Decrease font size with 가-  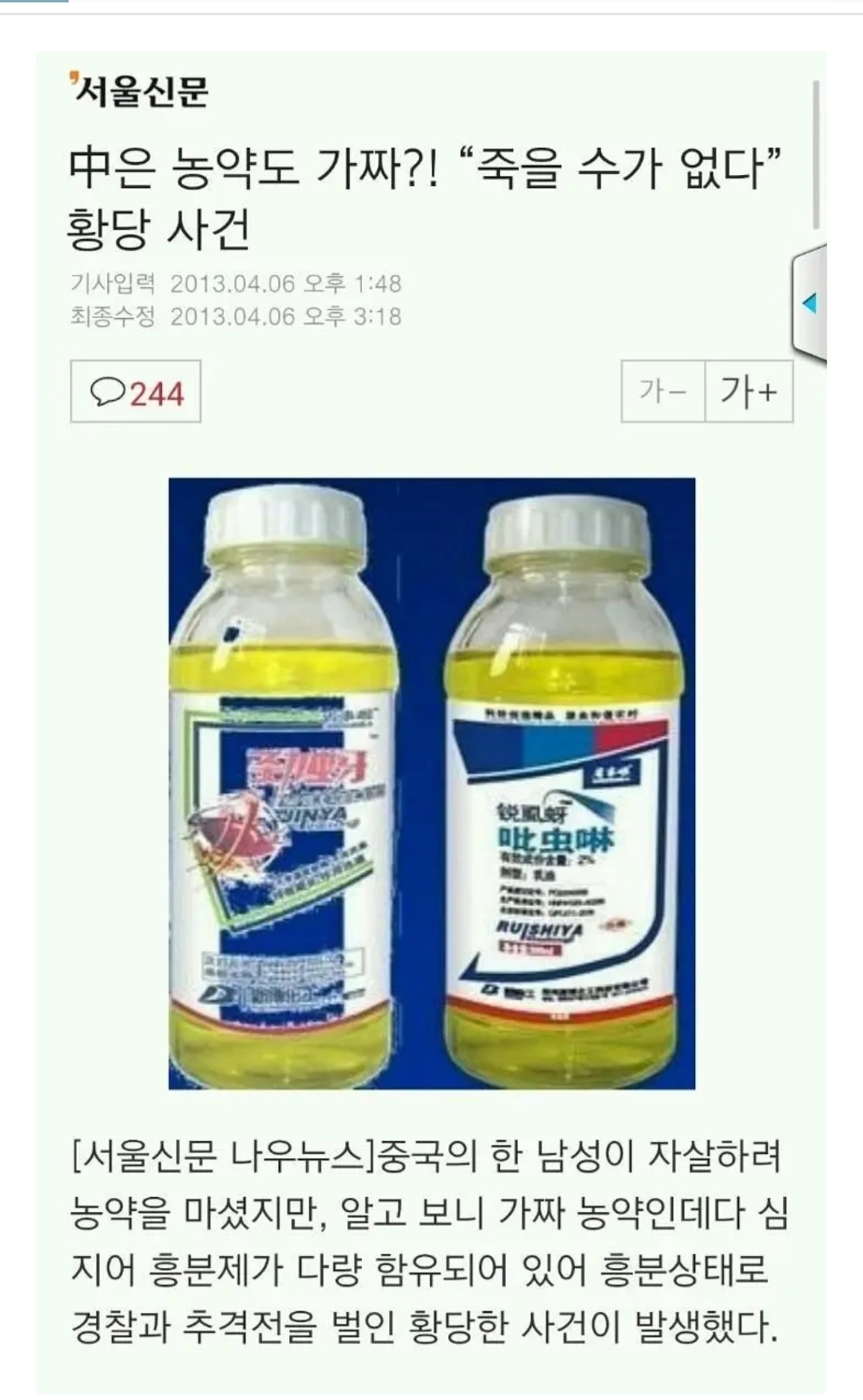[x=663, y=392]
